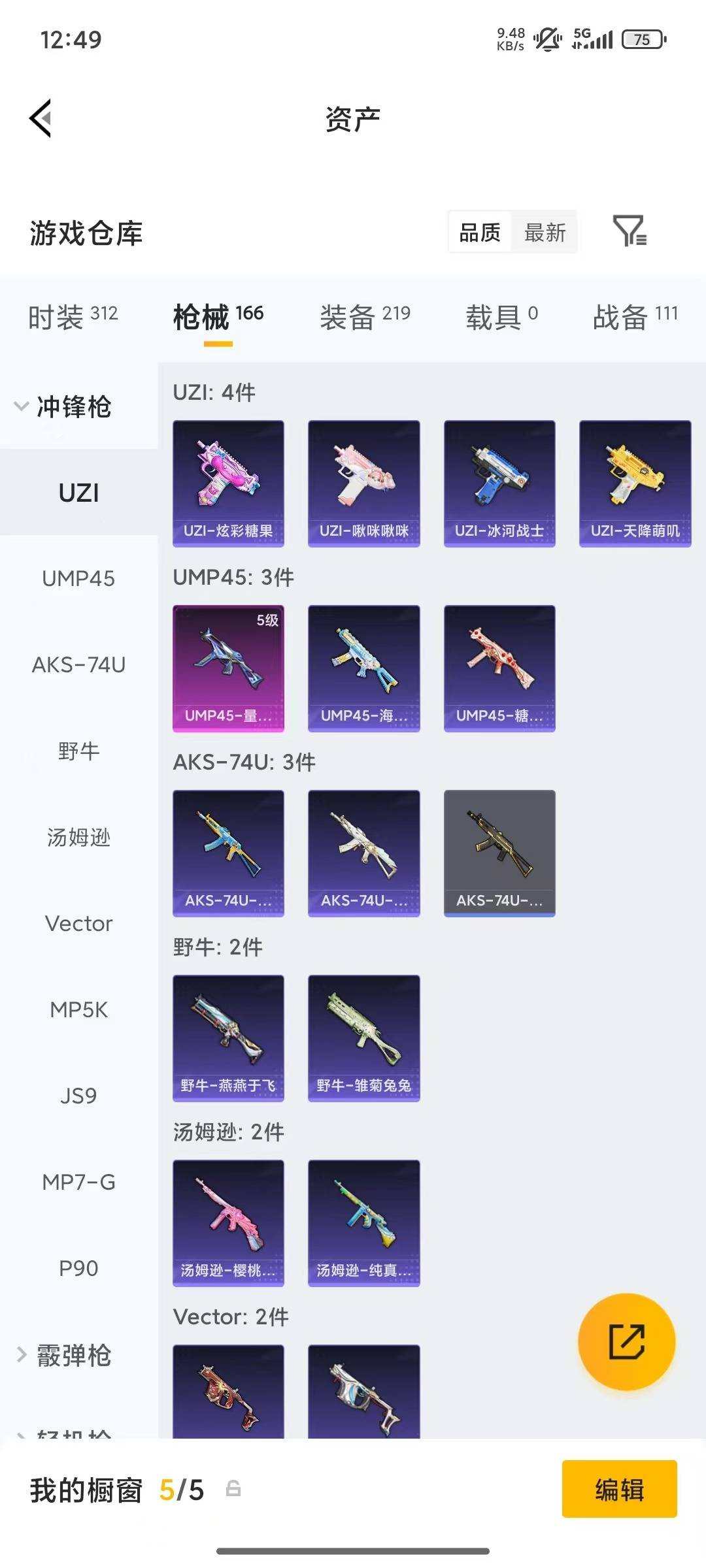Image resolution: width=706 pixels, height=1568 pixels.
Task: Tap the yellow floating share button
Action: 626,1341
